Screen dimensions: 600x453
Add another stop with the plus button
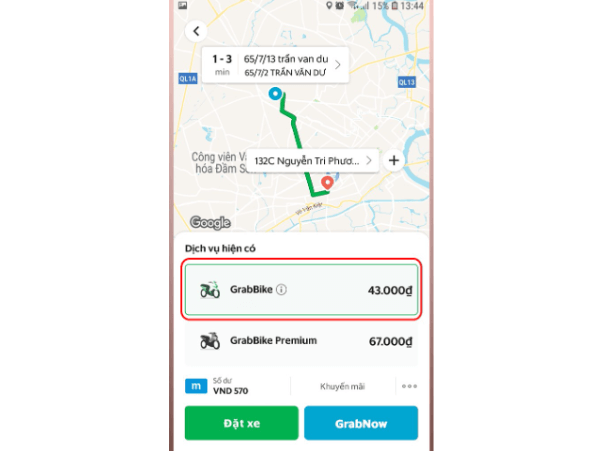pyautogui.click(x=394, y=160)
